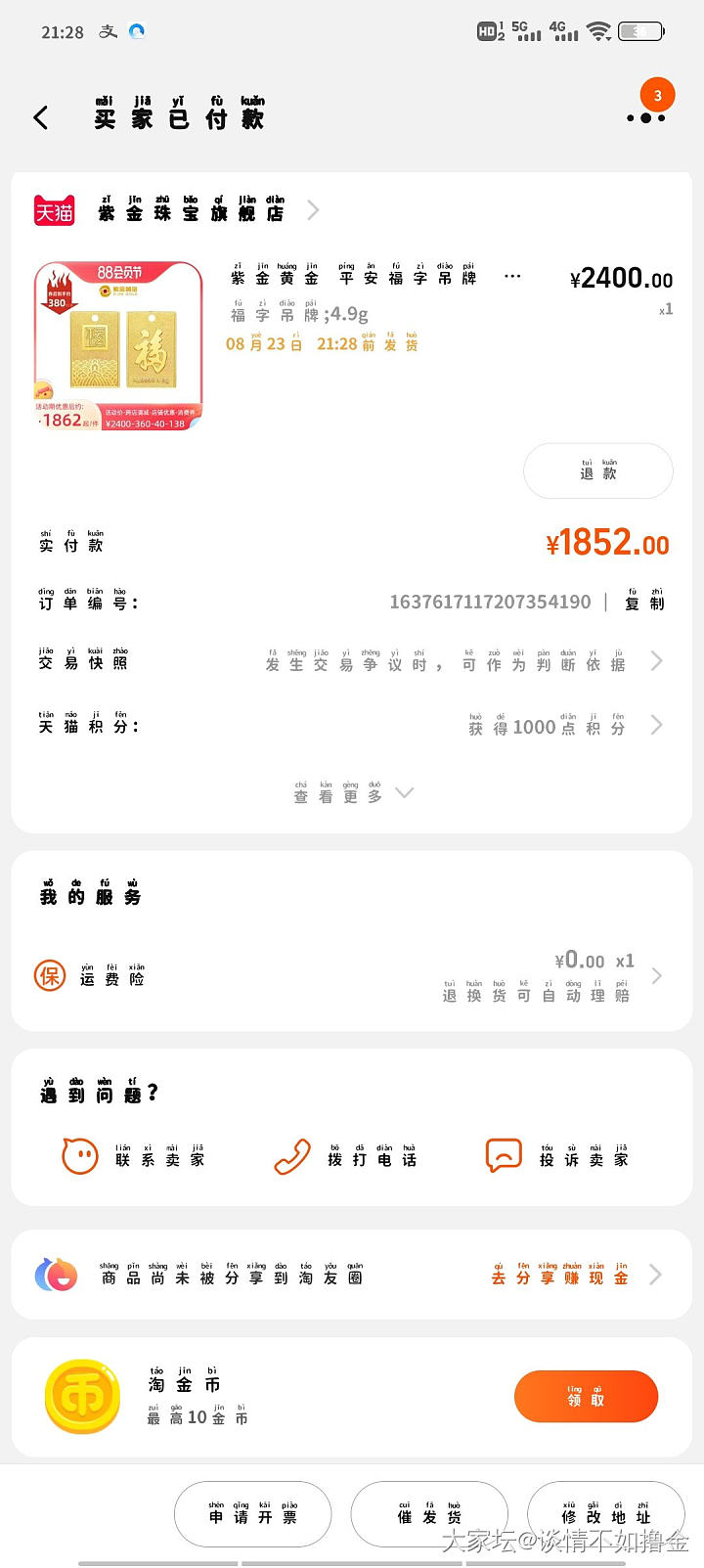Open the 紫金珠宝旗舰店 store page
This screenshot has height=1568, width=704.
(x=191, y=210)
